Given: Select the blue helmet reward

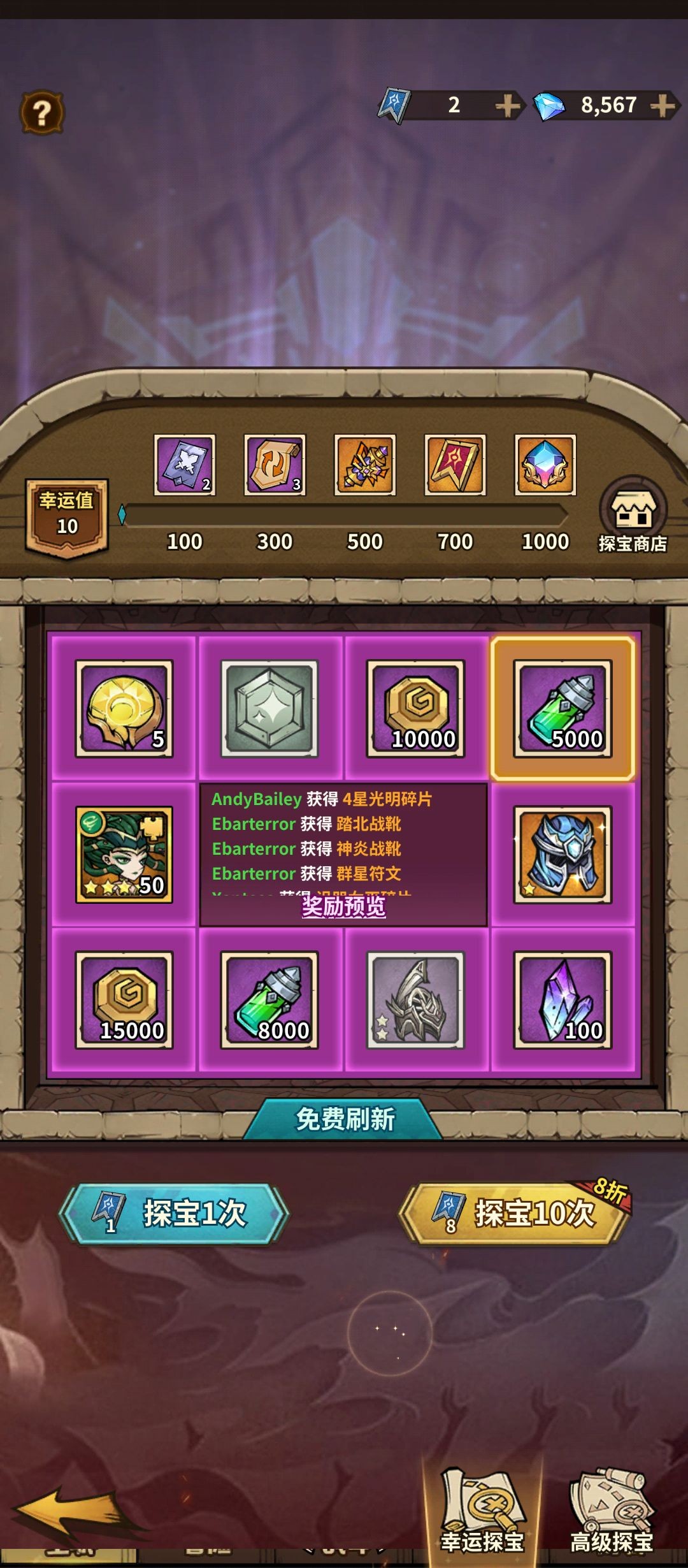Looking at the screenshot, I should coord(563,855).
